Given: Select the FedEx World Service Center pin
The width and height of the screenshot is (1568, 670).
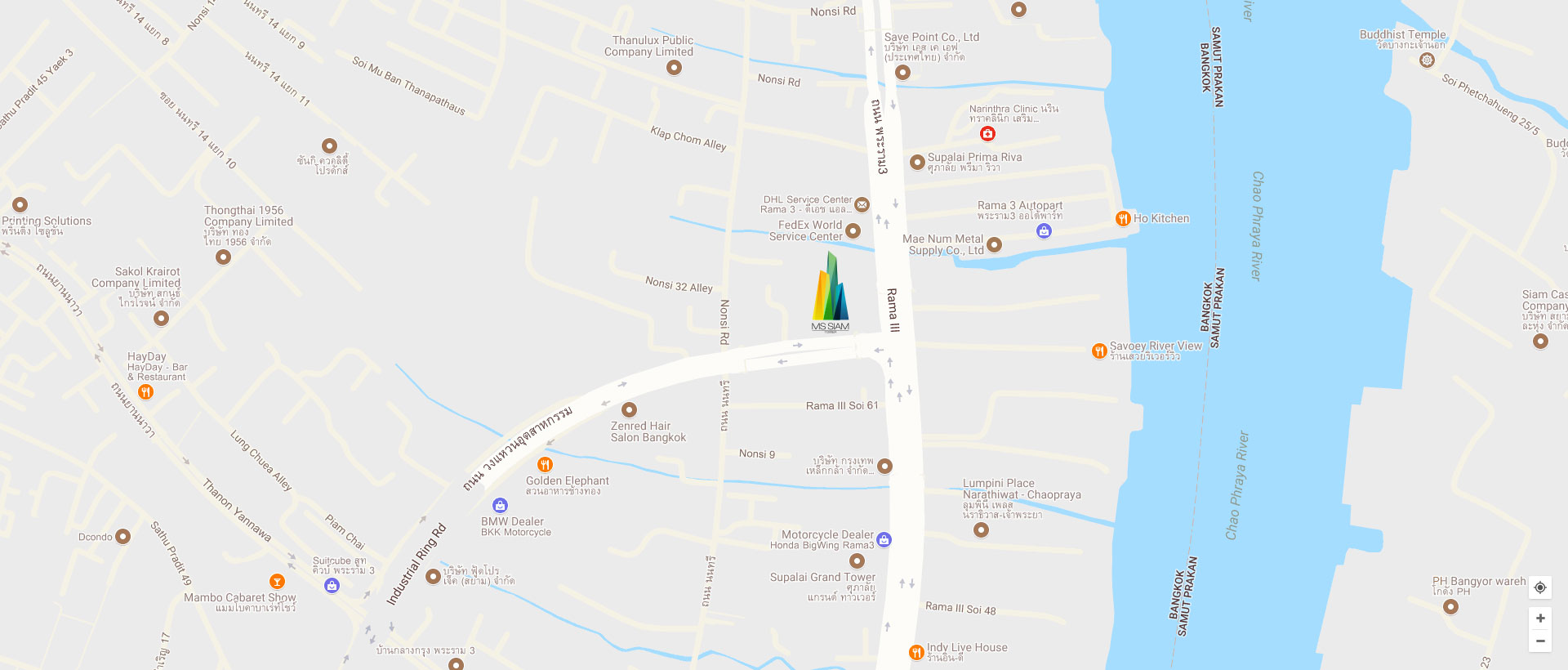Looking at the screenshot, I should 853,231.
